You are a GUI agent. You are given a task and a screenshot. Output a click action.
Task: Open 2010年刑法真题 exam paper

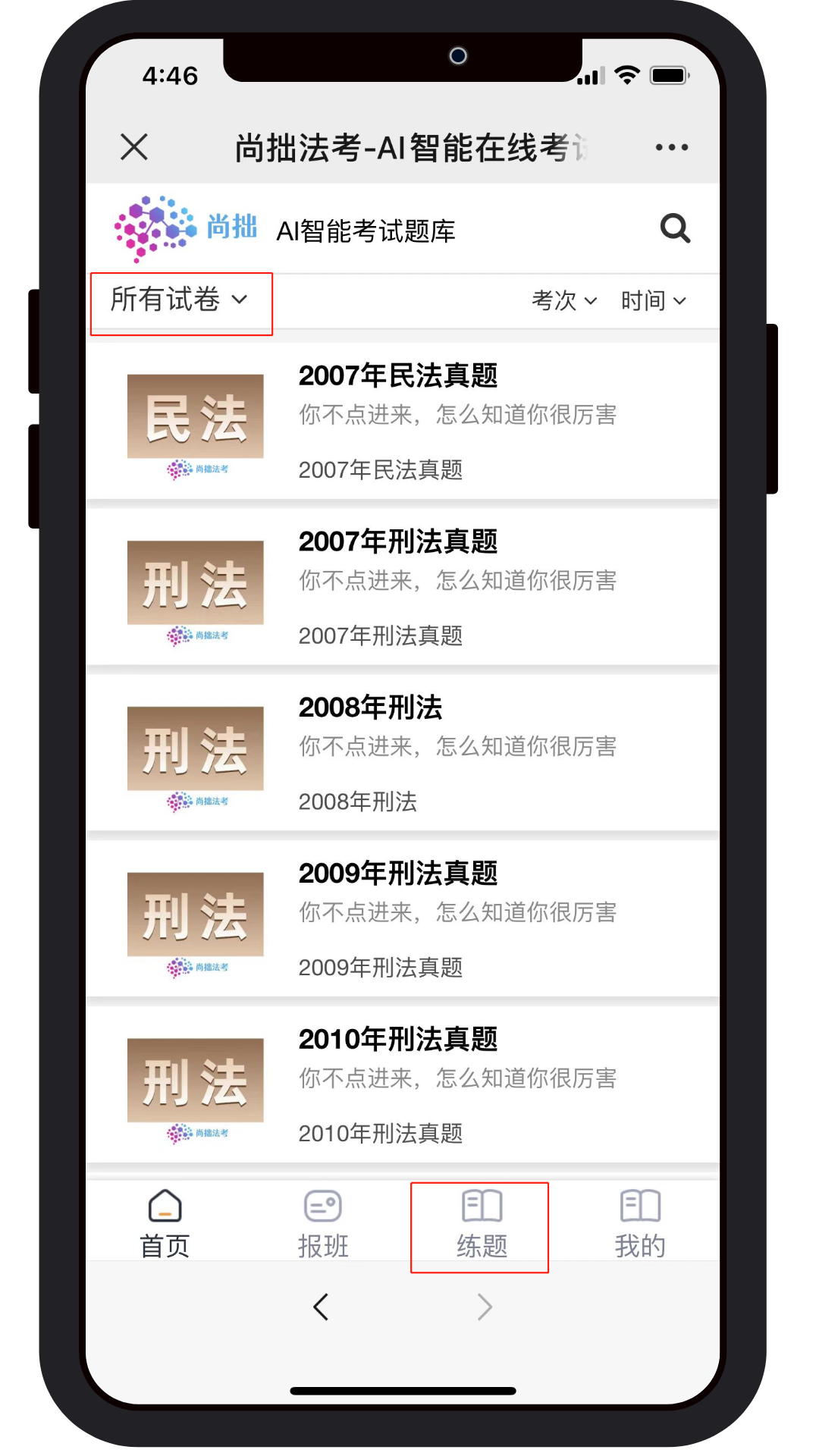pyautogui.click(x=403, y=1085)
